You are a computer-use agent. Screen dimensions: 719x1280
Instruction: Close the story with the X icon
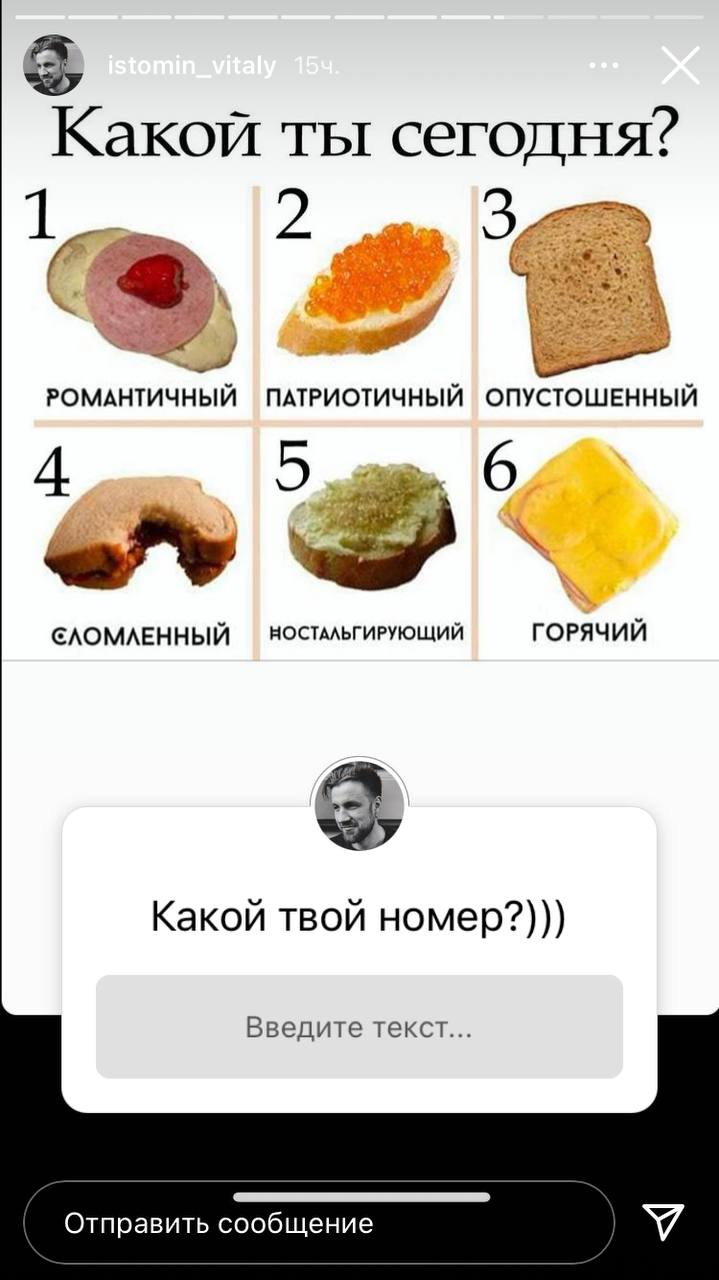pos(680,66)
